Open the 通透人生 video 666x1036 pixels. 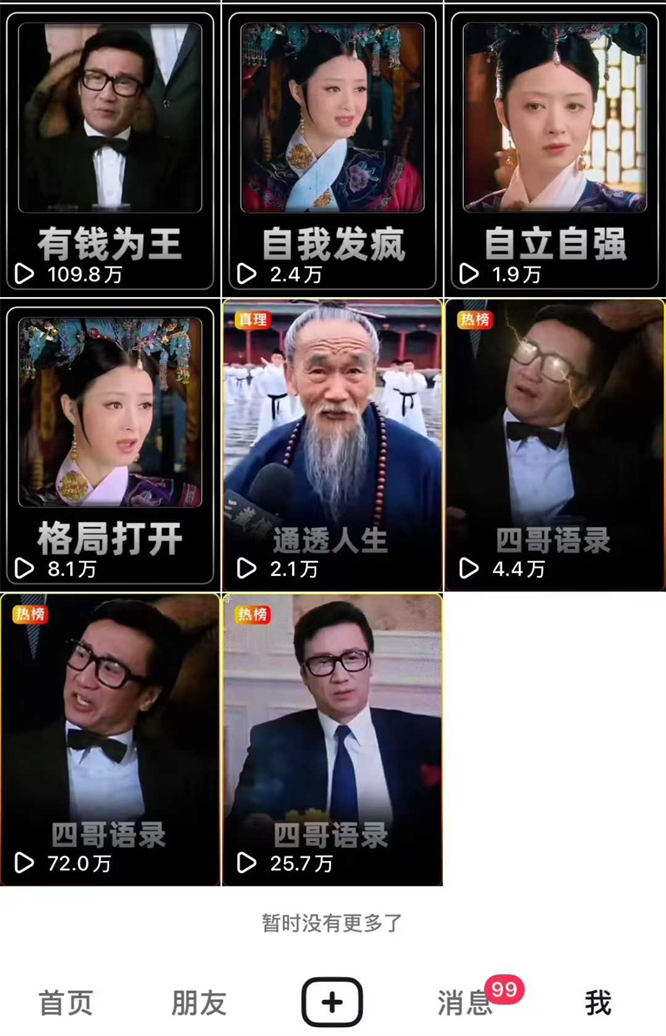332,444
